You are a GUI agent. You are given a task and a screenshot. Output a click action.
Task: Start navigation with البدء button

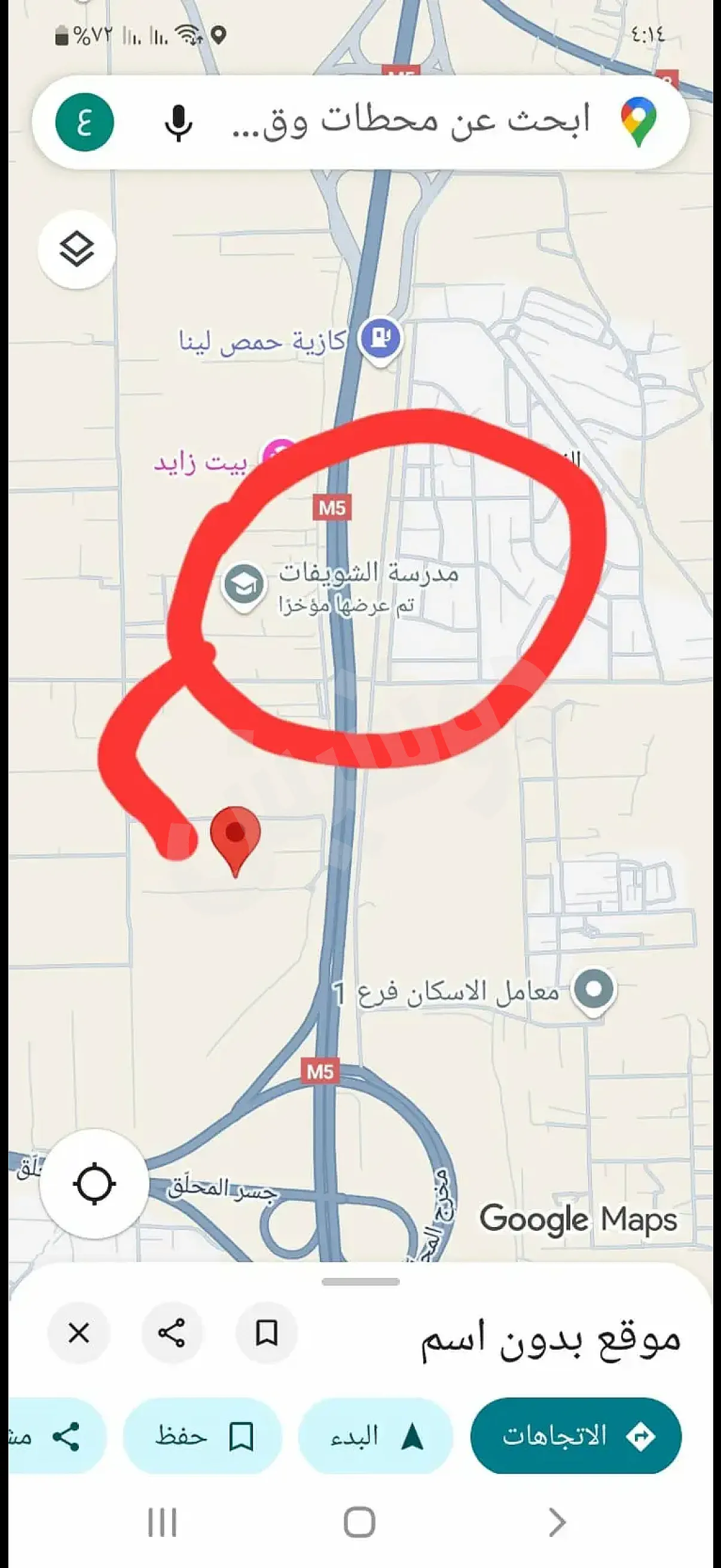pos(375,1436)
